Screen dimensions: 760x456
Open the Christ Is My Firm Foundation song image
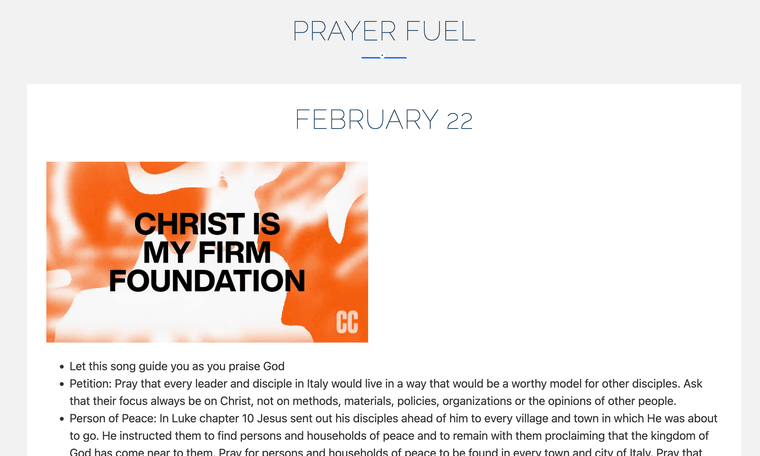click(207, 252)
